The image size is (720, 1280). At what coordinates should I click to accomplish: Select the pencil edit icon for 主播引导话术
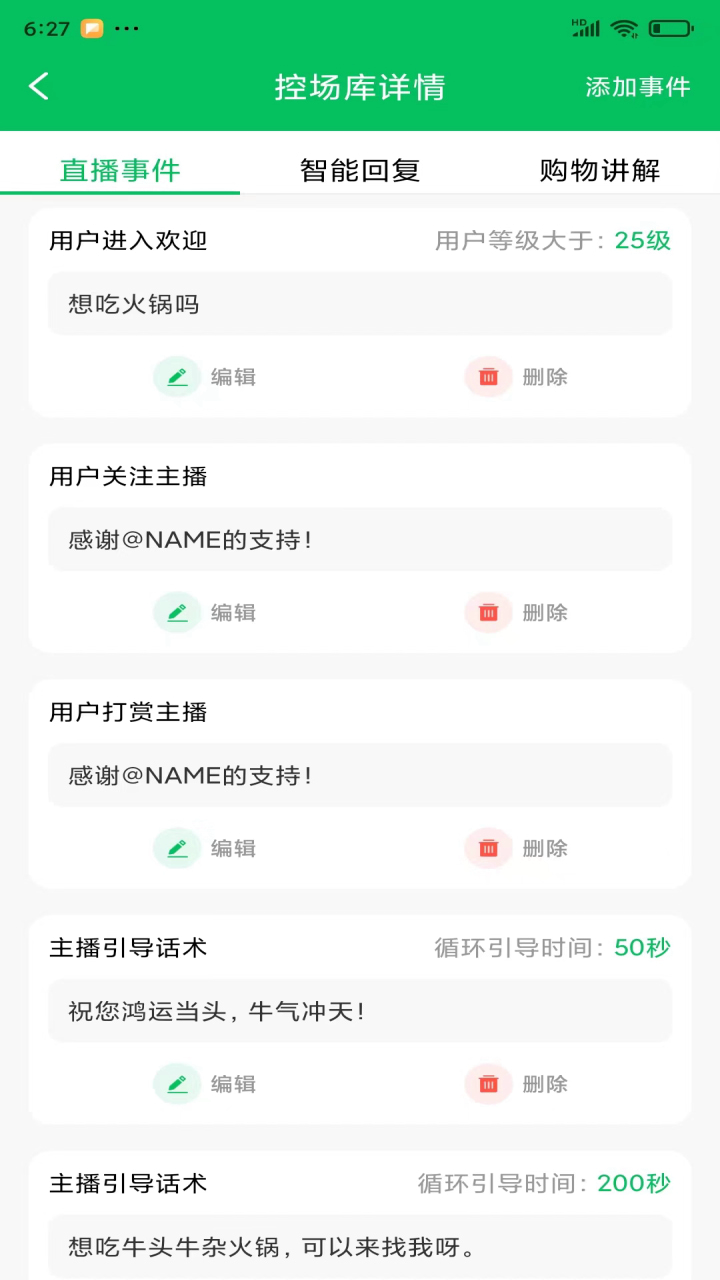(x=177, y=1084)
